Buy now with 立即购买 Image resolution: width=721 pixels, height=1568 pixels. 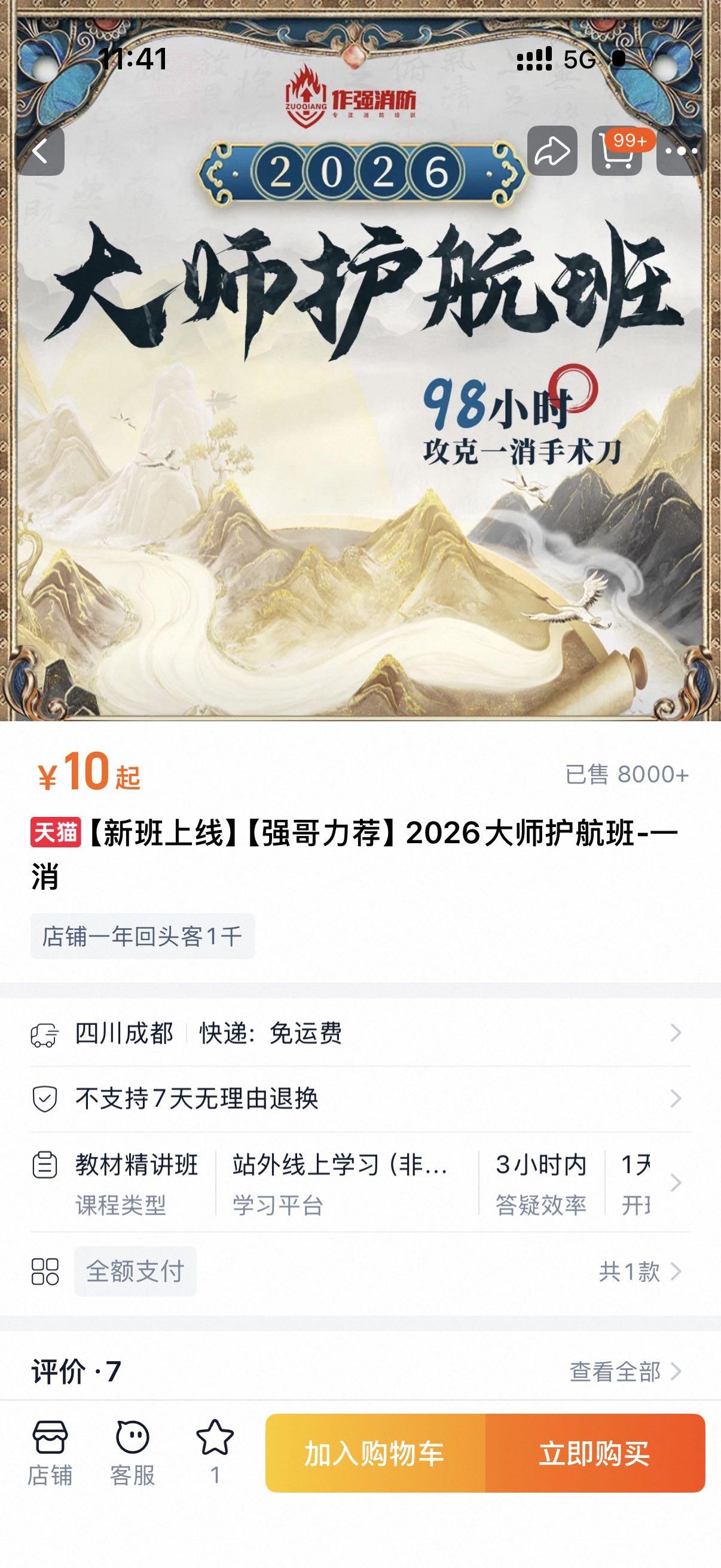(594, 1453)
